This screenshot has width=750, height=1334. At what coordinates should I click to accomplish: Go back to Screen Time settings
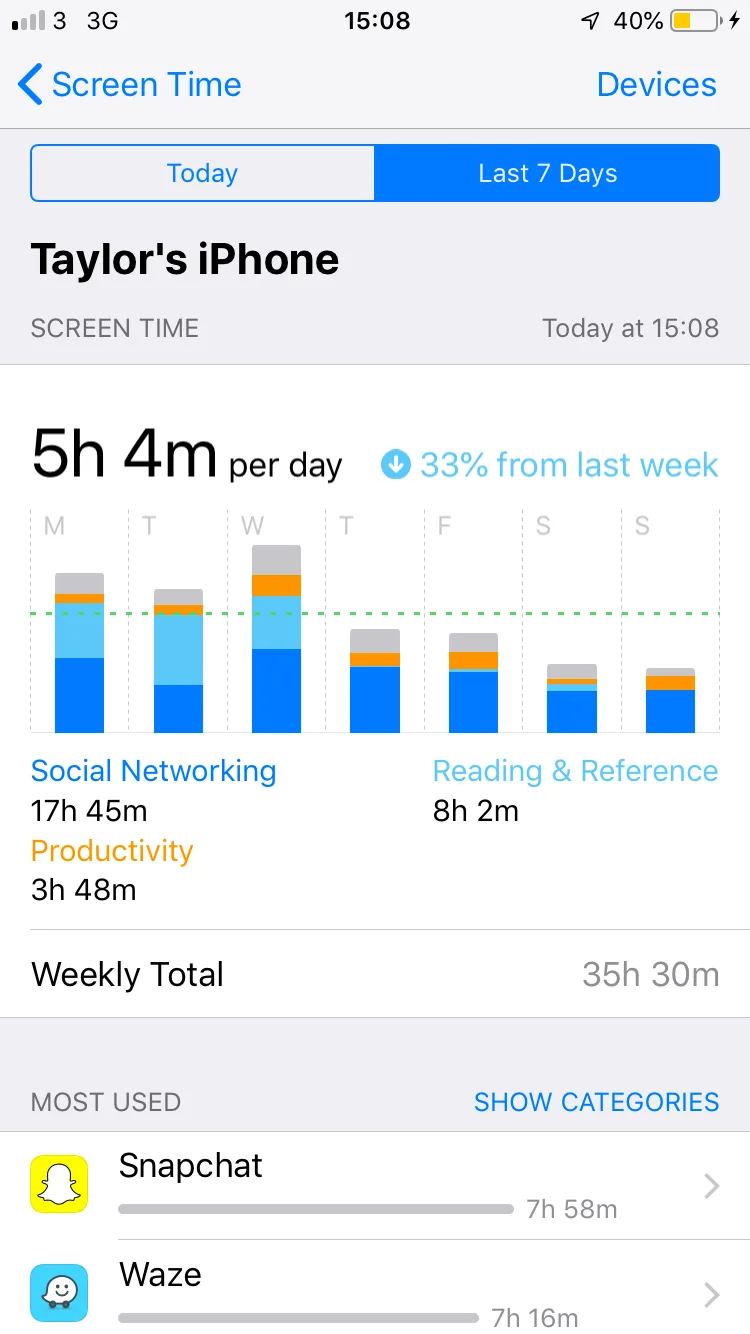(x=130, y=85)
